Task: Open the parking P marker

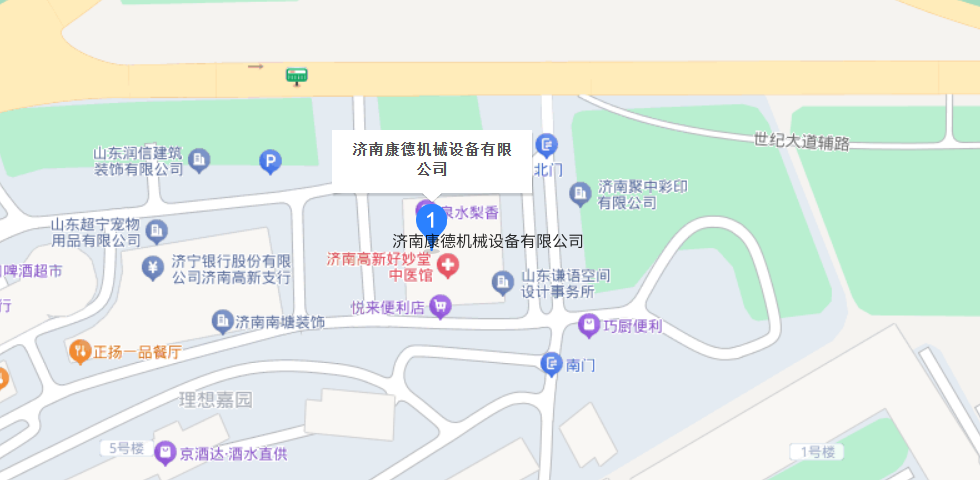Action: click(x=269, y=160)
